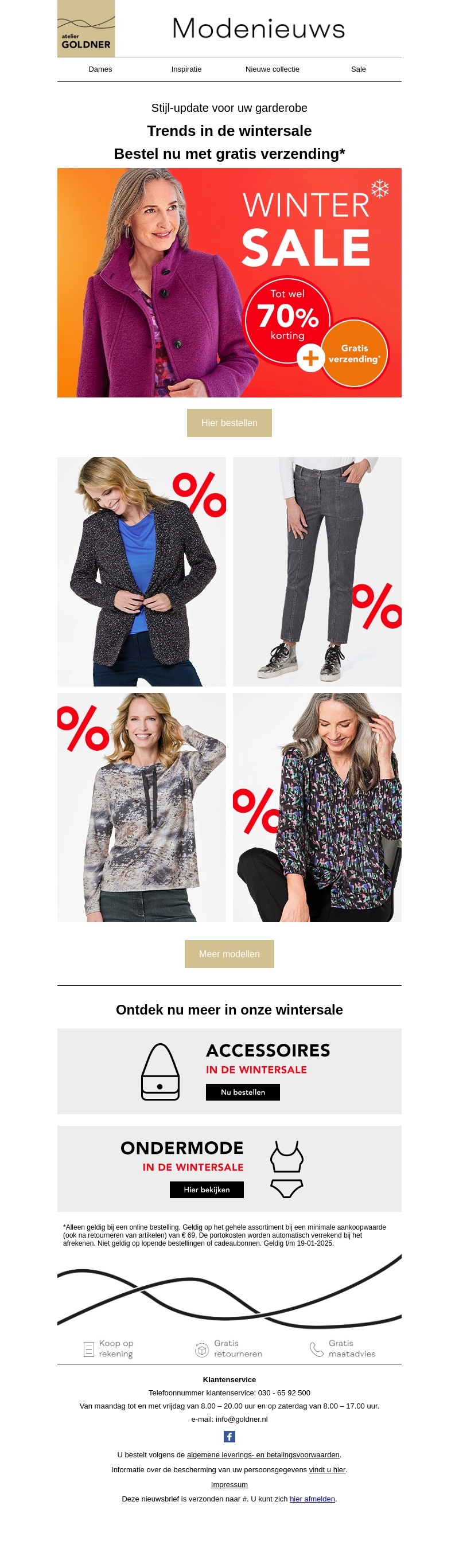Open the Facebook page icon
The image size is (459, 1568).
229,1437
